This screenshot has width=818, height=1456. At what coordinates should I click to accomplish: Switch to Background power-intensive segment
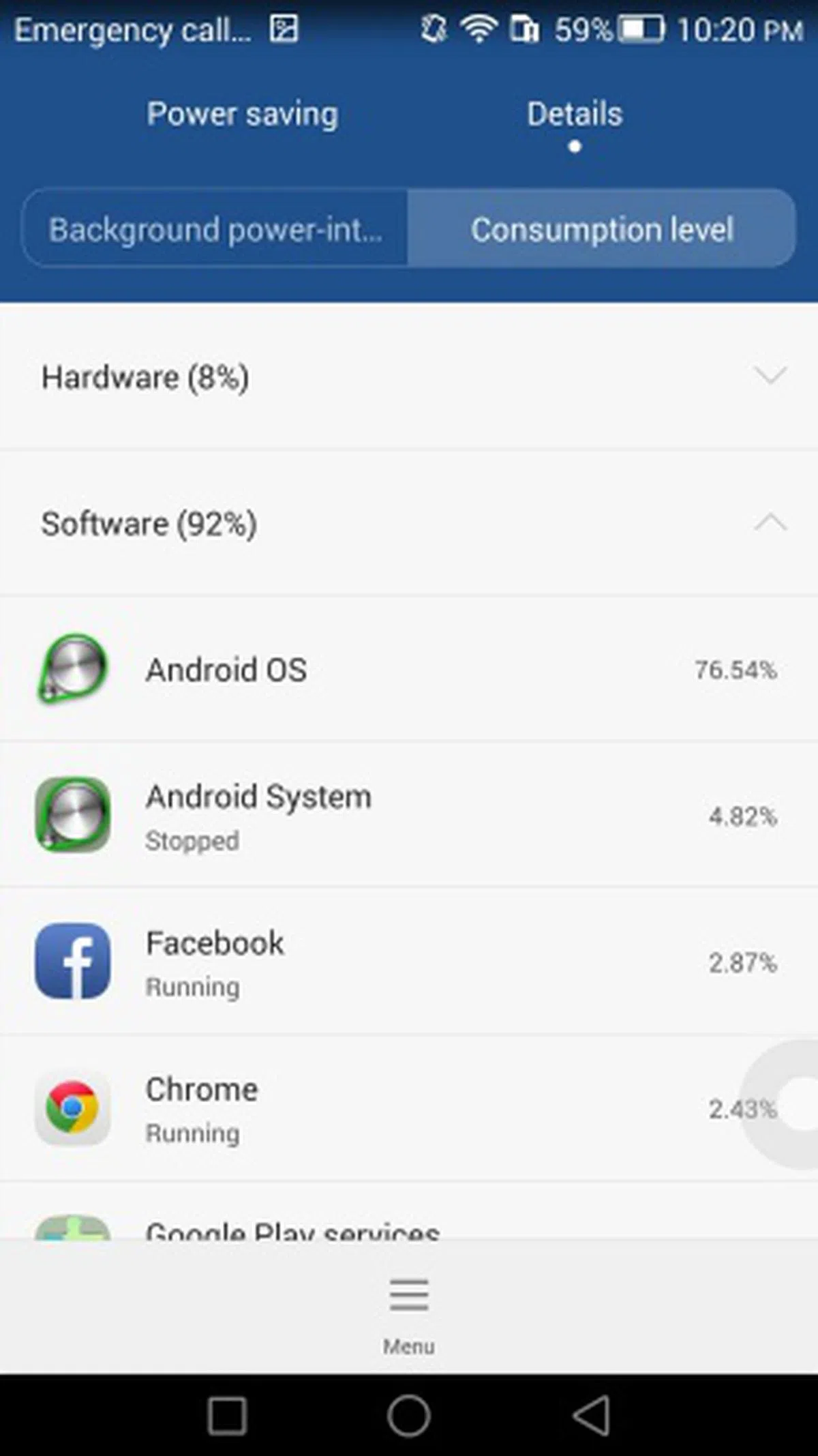[x=215, y=229]
